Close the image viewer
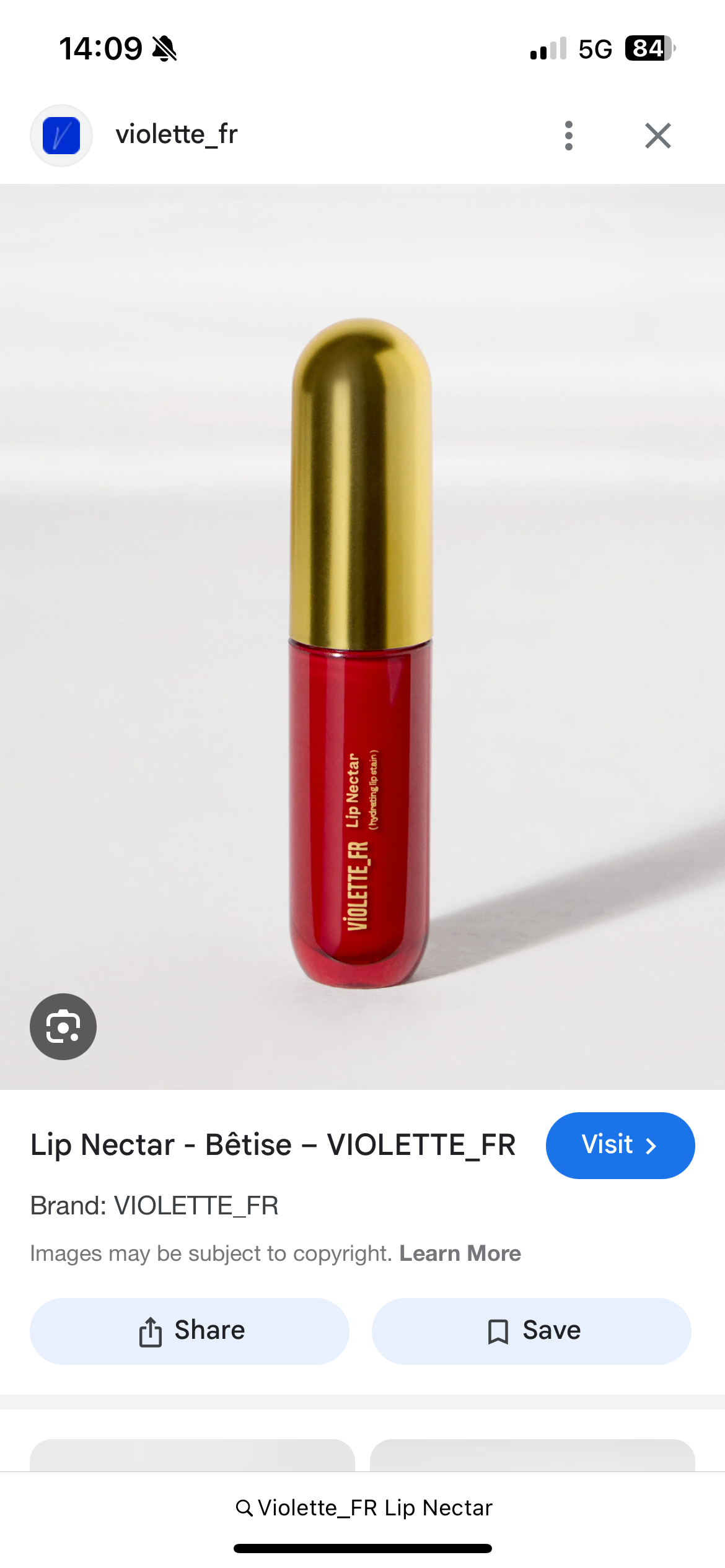Viewport: 725px width, 1568px height. (x=657, y=136)
